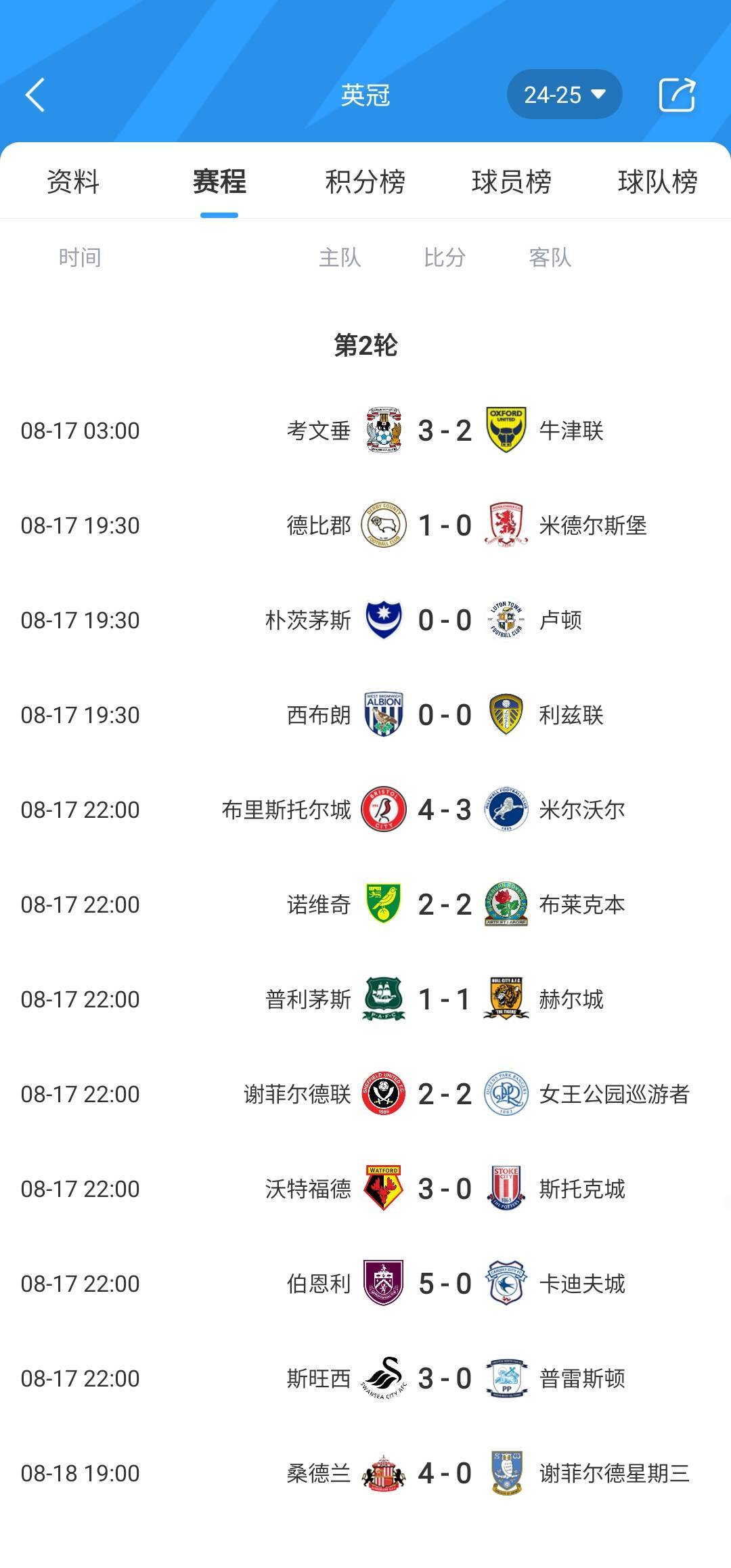The image size is (731, 1568).
Task: Switch to the 资料 tab
Action: [x=73, y=181]
